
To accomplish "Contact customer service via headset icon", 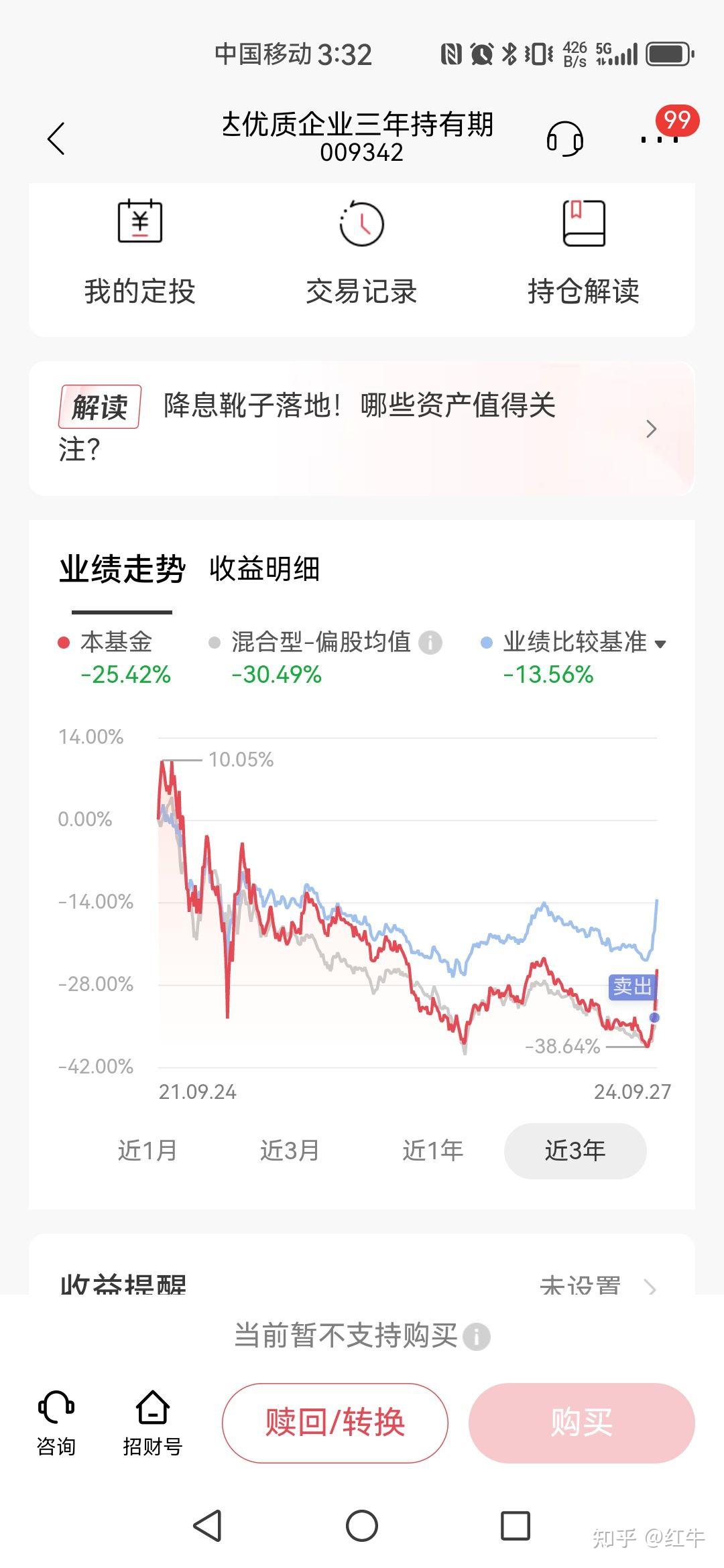I will click(x=565, y=139).
